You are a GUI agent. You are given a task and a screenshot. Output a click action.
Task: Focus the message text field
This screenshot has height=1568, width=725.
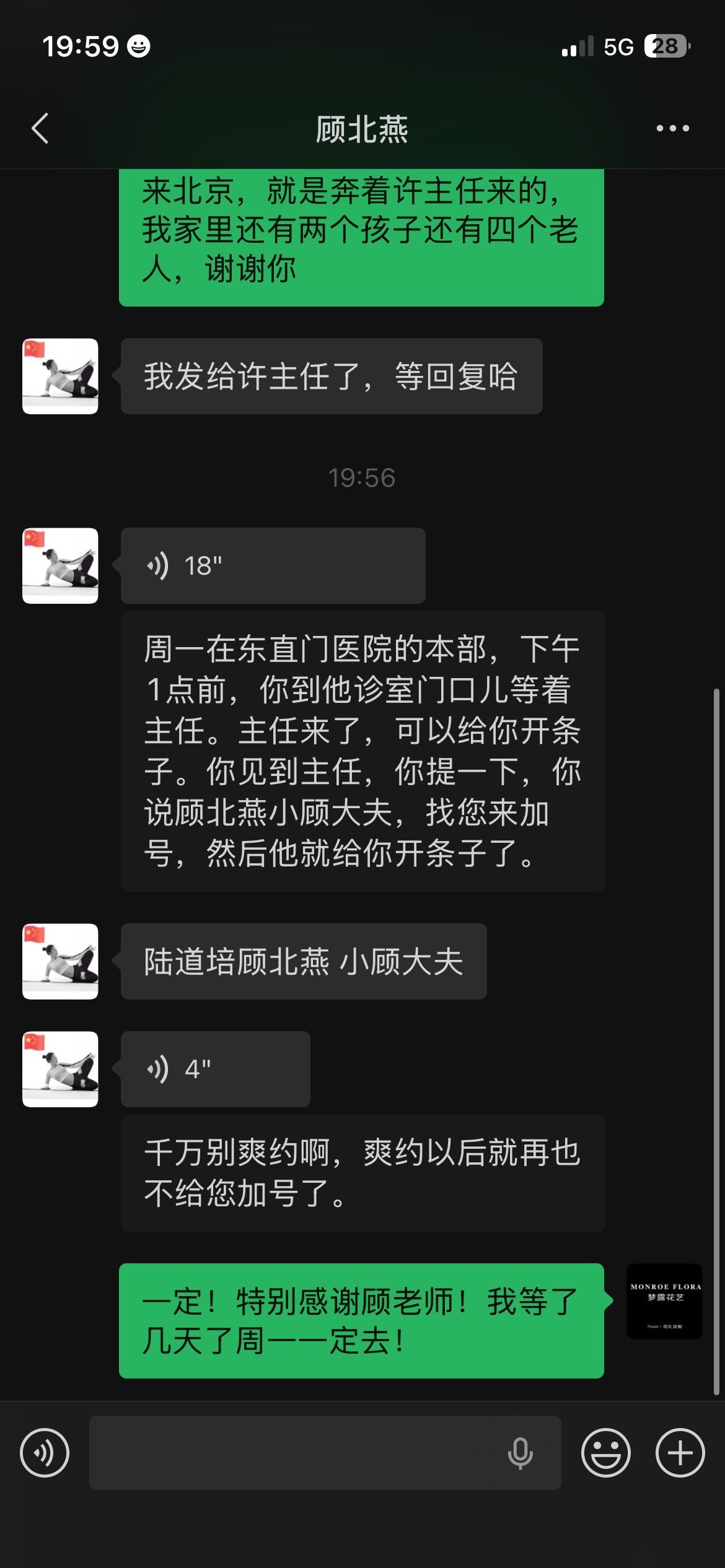click(x=291, y=1452)
